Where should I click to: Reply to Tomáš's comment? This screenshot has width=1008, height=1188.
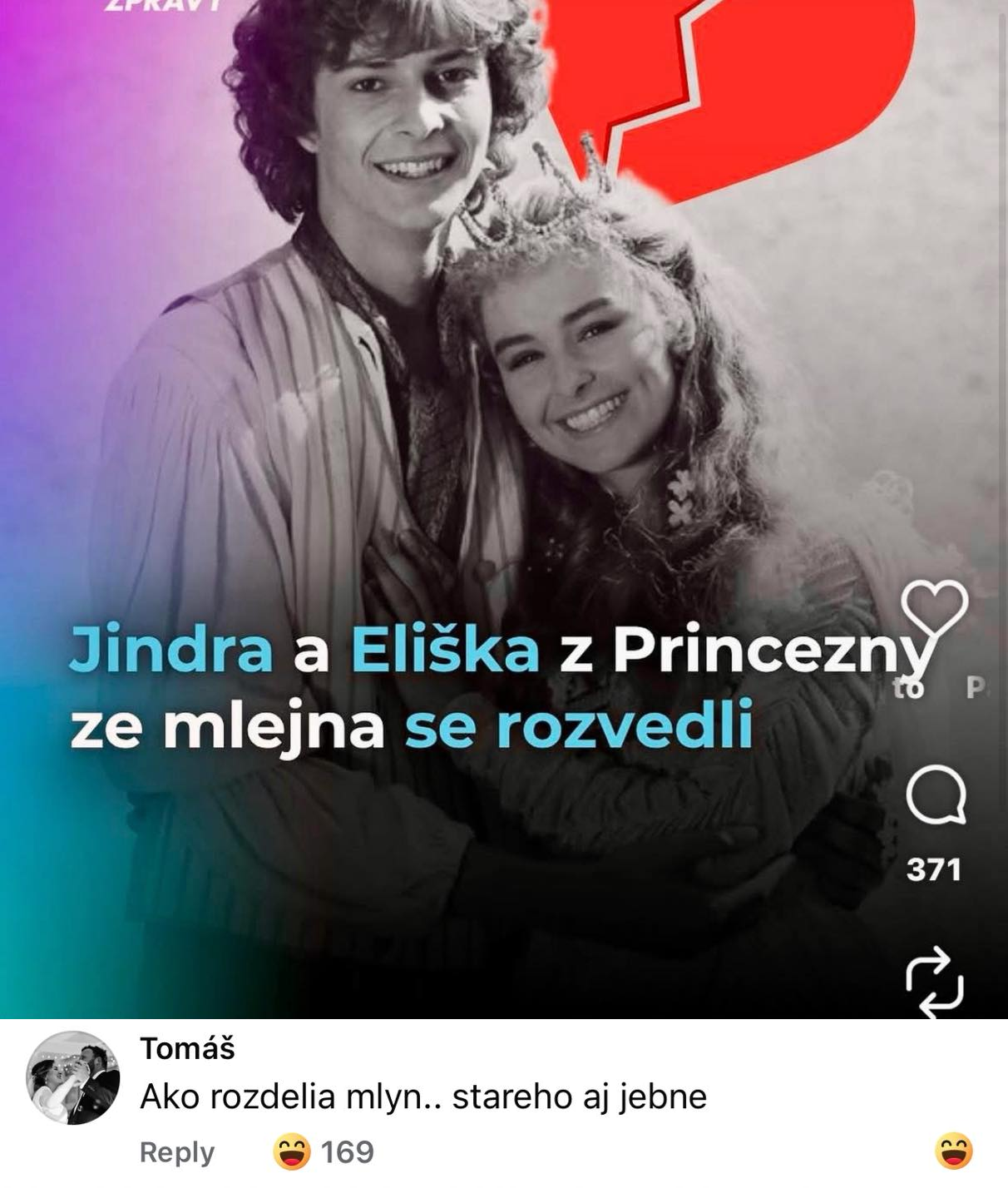click(x=177, y=1153)
